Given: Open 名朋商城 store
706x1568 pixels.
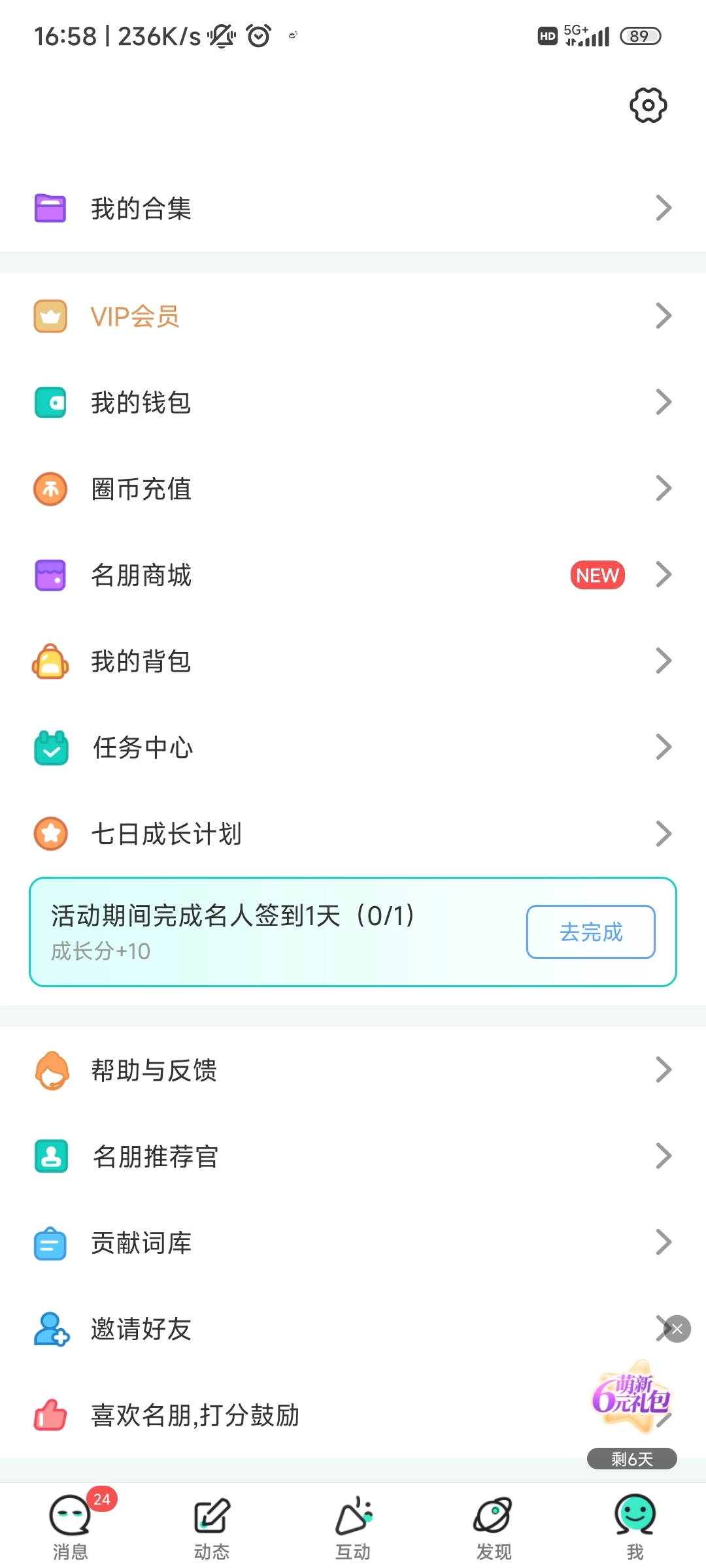Looking at the screenshot, I should 353,575.
